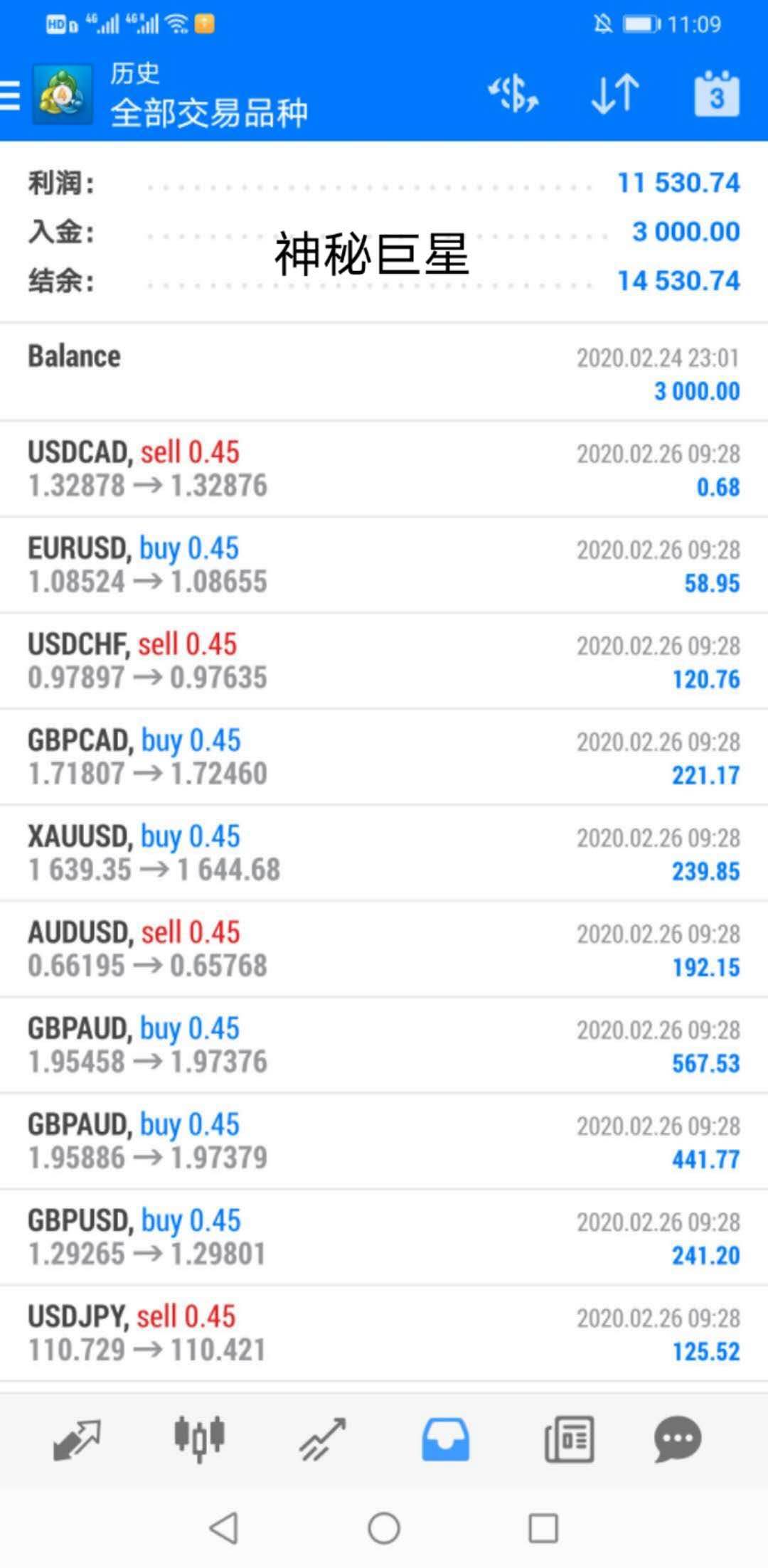Expand the XAUUSD buy 0.45 trade
Image resolution: width=768 pixels, height=1568 pixels.
click(384, 853)
